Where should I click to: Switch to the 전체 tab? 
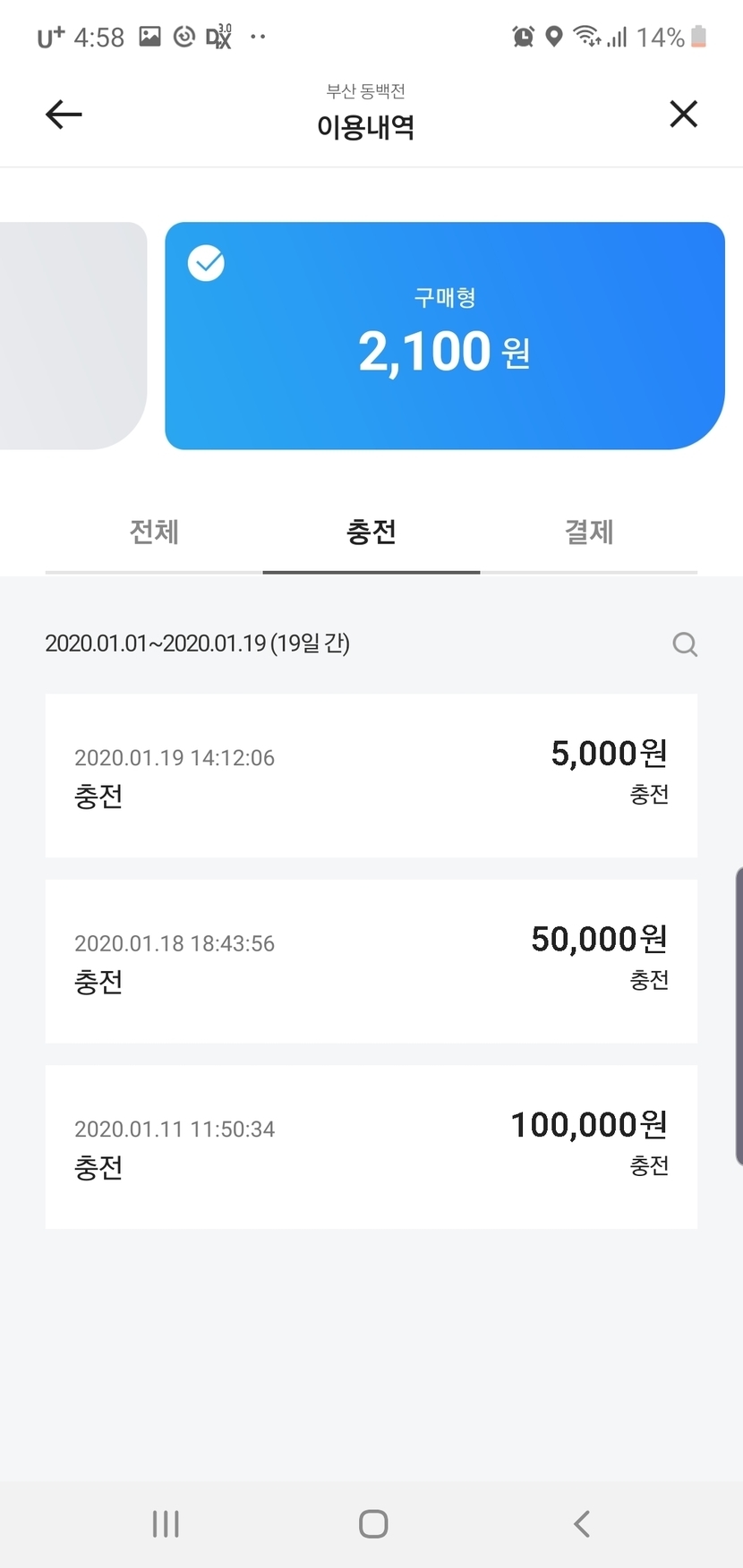click(154, 533)
